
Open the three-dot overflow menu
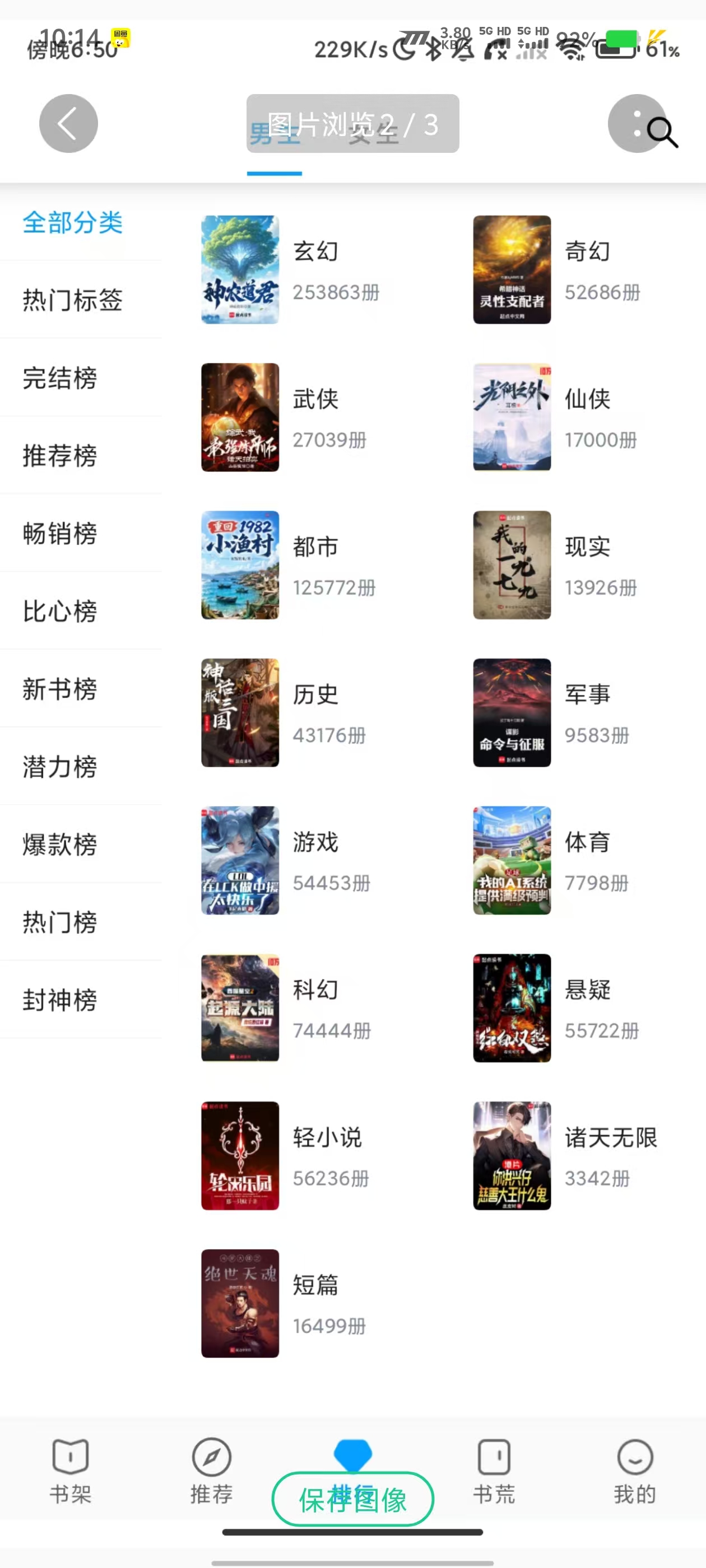[637, 124]
